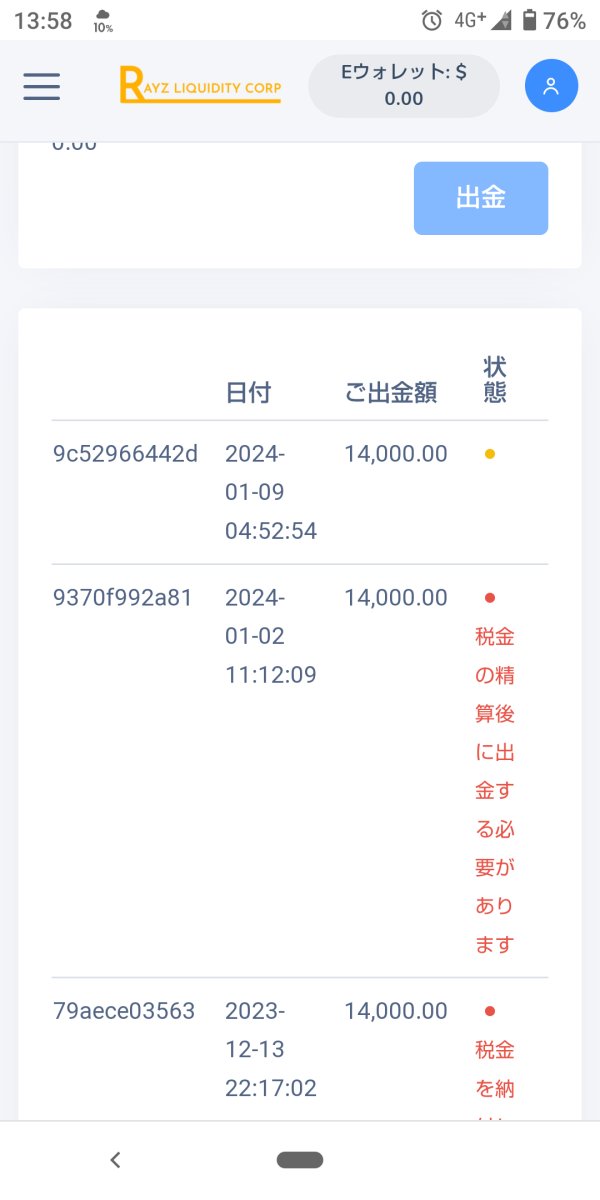The width and height of the screenshot is (600, 1200).
Task: Tap the Rayz Liquidity Corp home logo
Action: tap(200, 86)
